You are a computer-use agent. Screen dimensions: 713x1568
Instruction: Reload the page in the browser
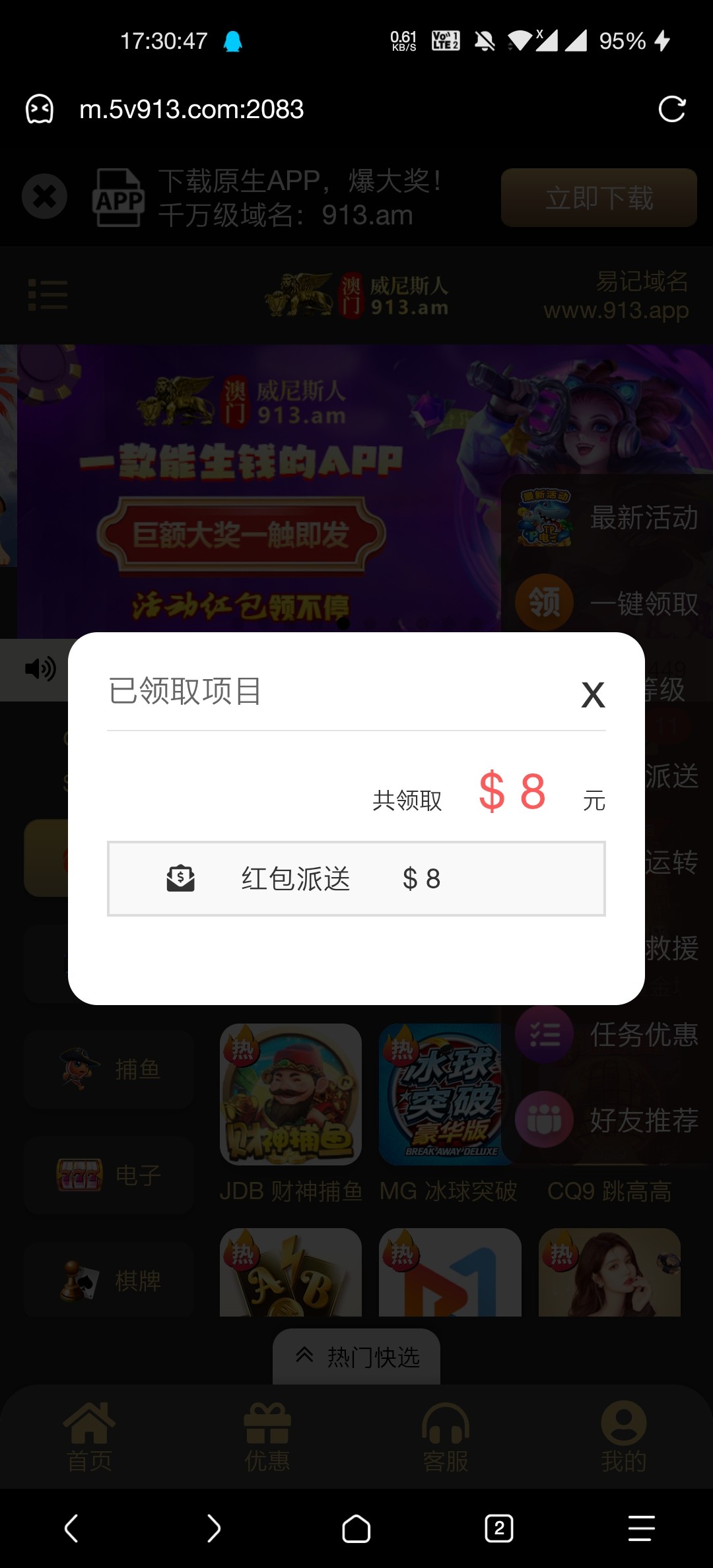[671, 110]
